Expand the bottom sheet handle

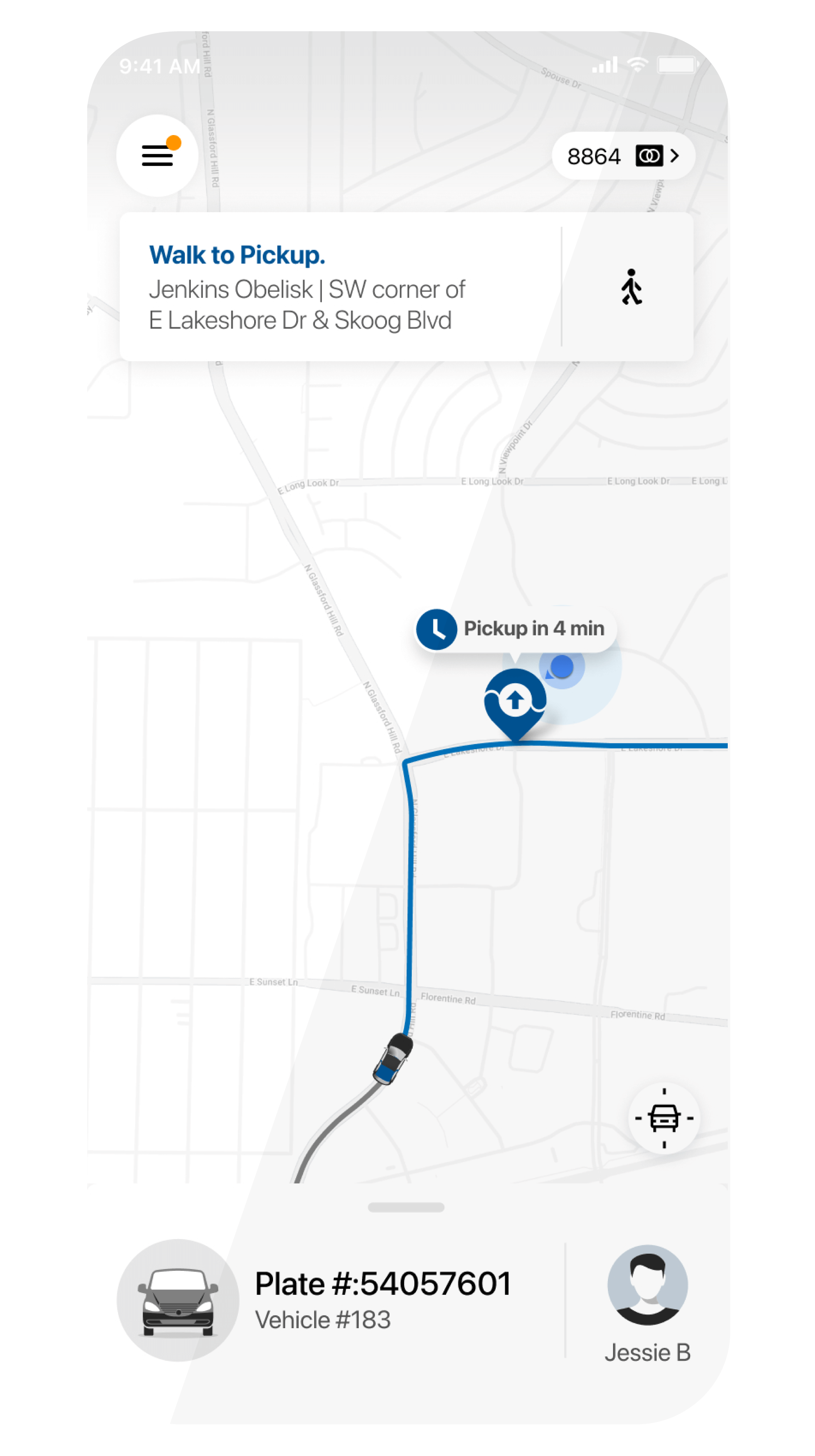pyautogui.click(x=406, y=1207)
